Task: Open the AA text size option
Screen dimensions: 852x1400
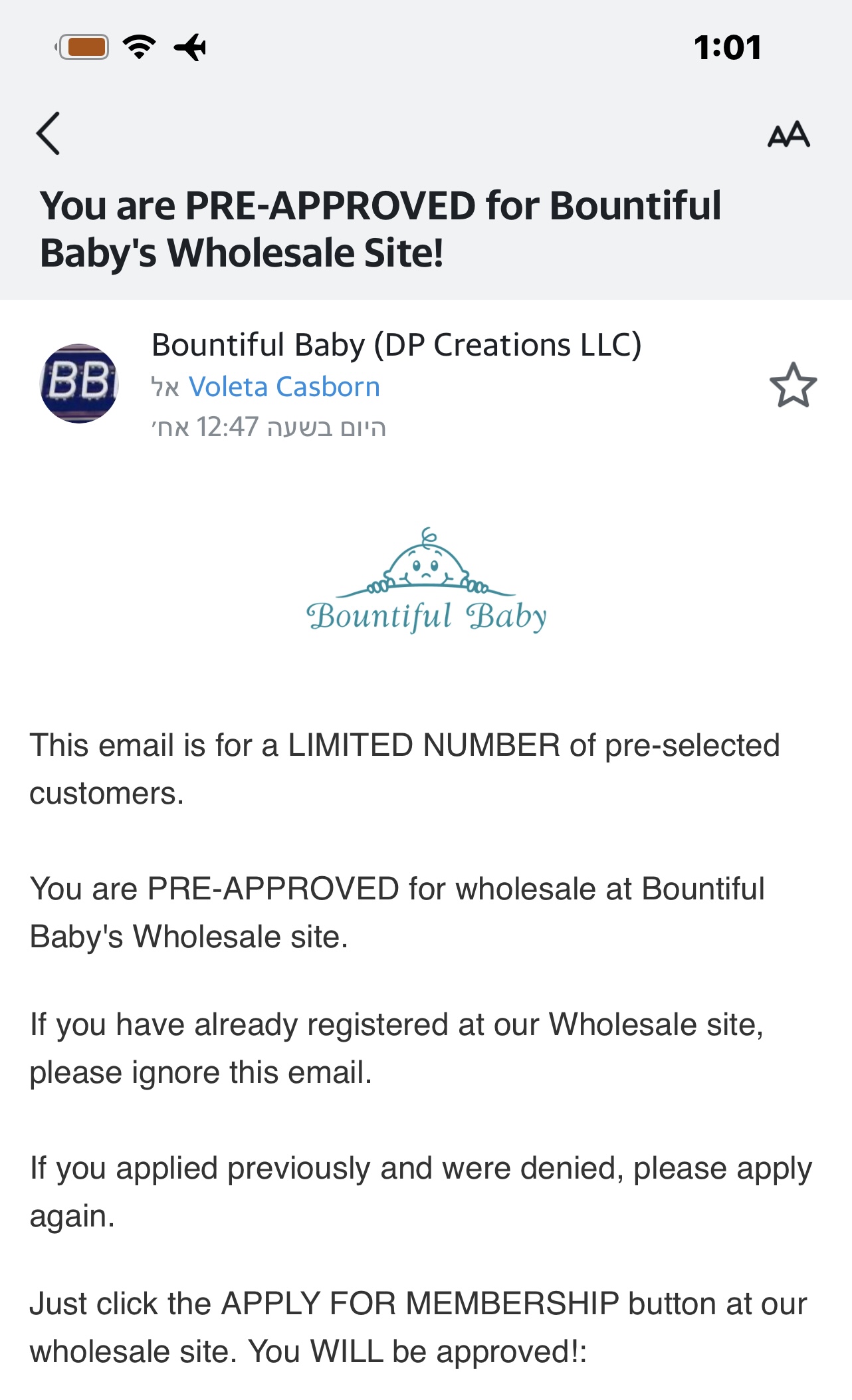Action: 789,134
